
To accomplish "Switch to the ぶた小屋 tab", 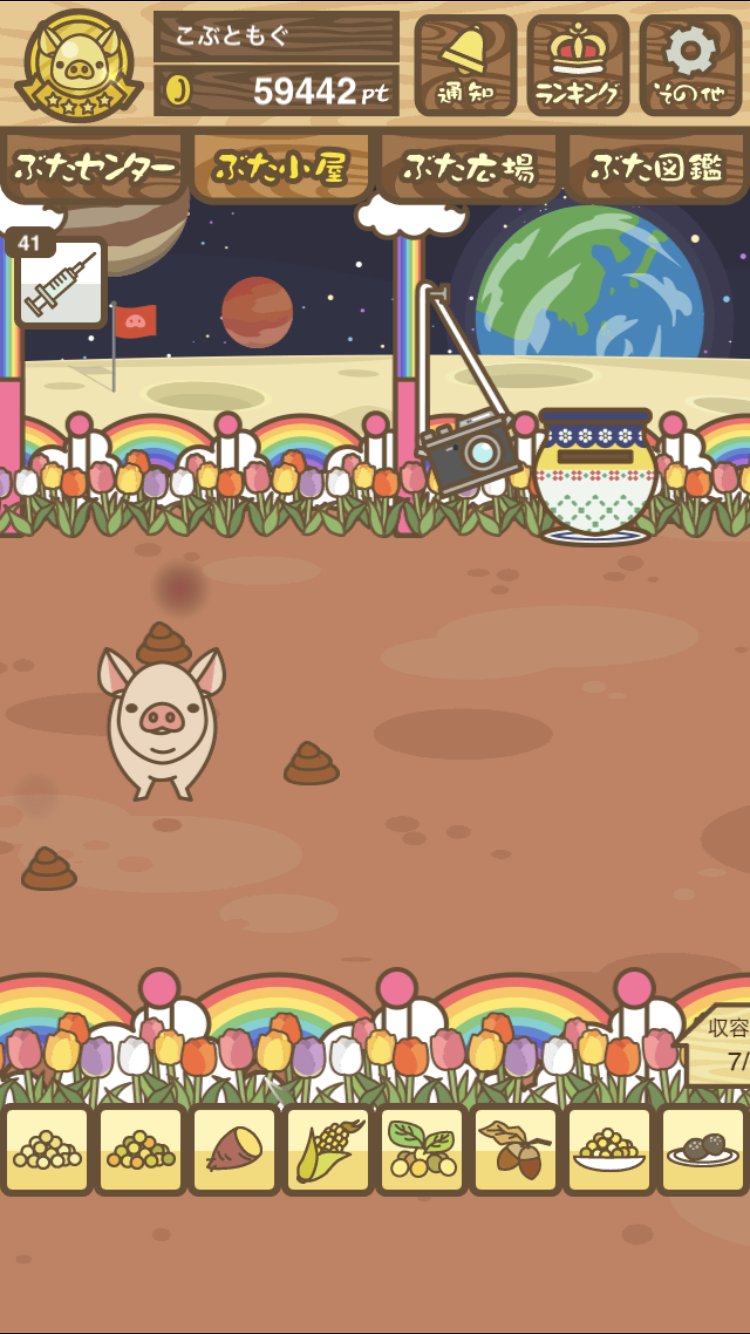I will coord(281,168).
